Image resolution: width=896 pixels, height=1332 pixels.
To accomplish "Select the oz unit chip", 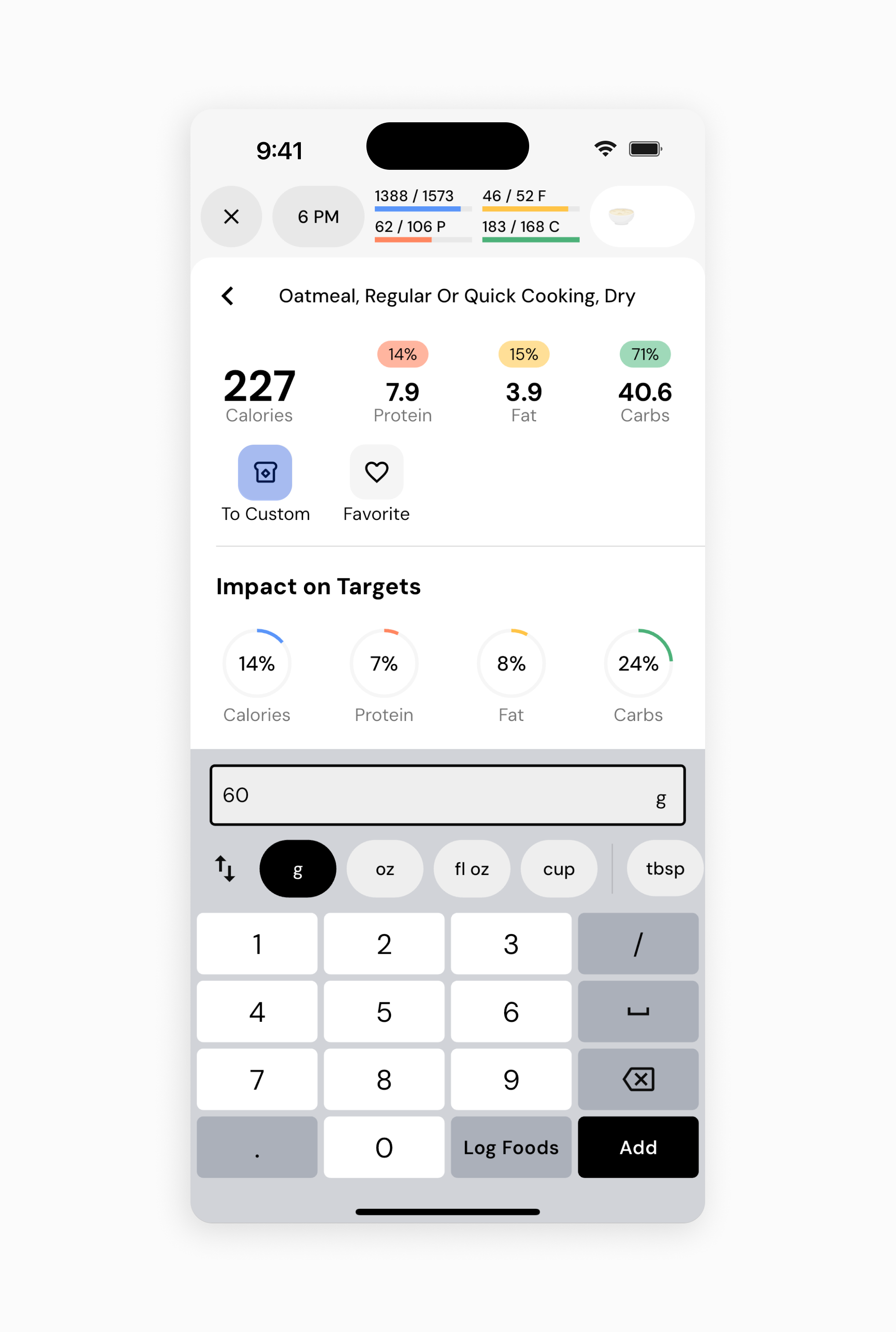I will tap(384, 869).
